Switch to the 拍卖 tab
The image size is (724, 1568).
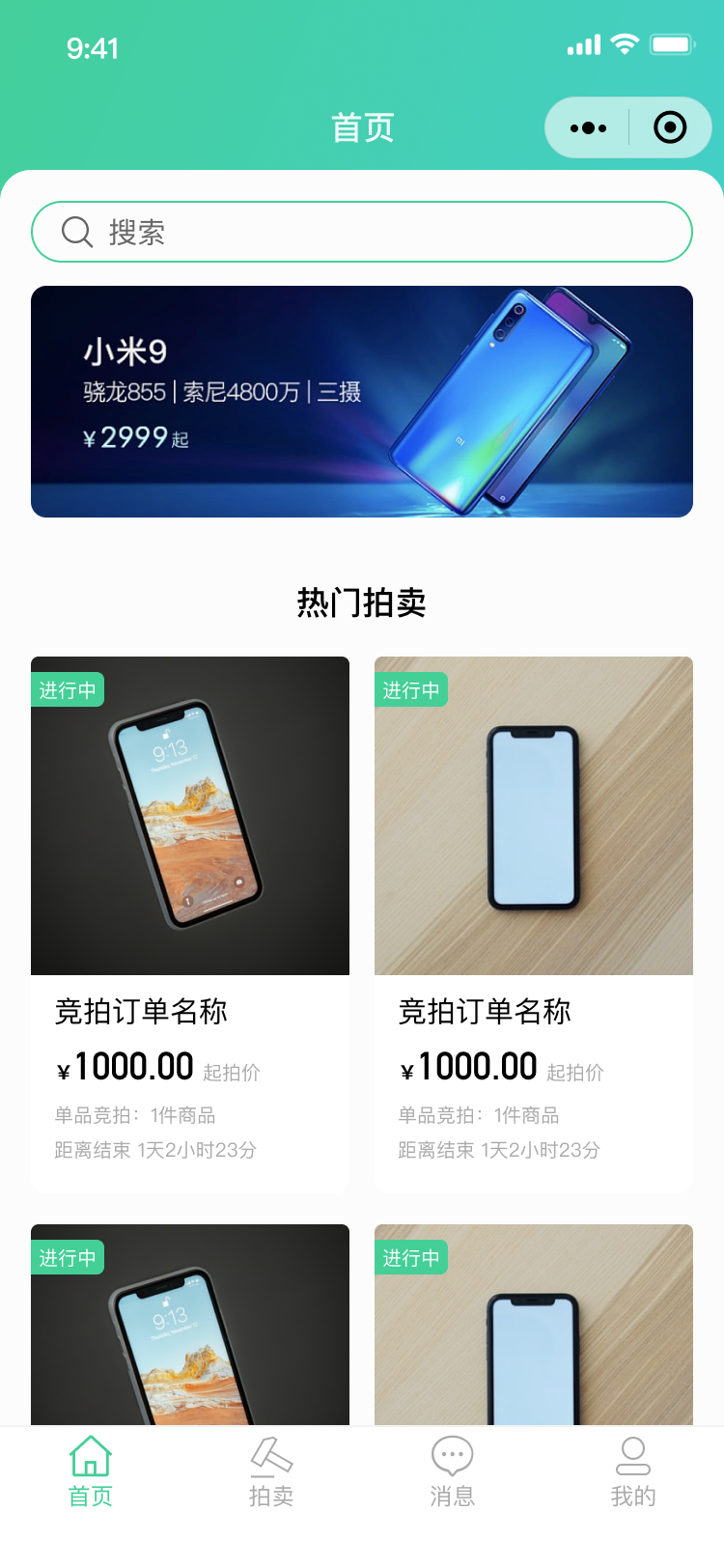click(271, 1471)
